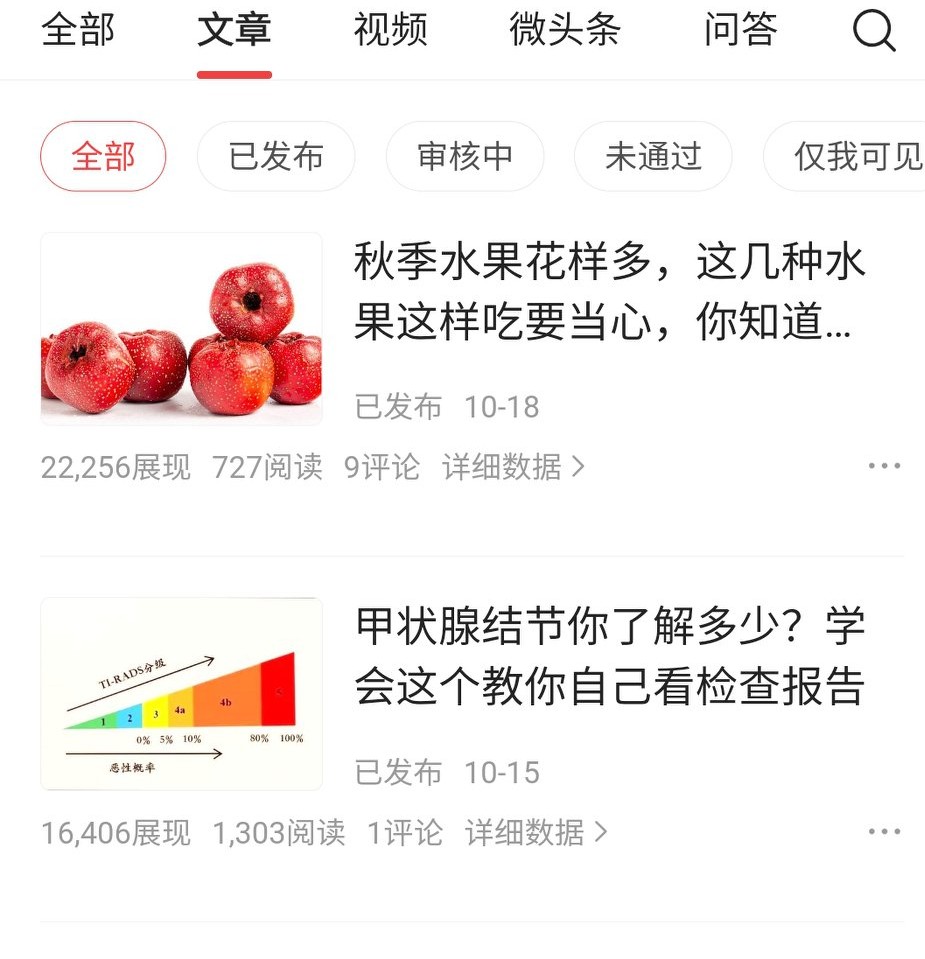Switch to the 视频 tab
The image size is (925, 959).
click(389, 30)
